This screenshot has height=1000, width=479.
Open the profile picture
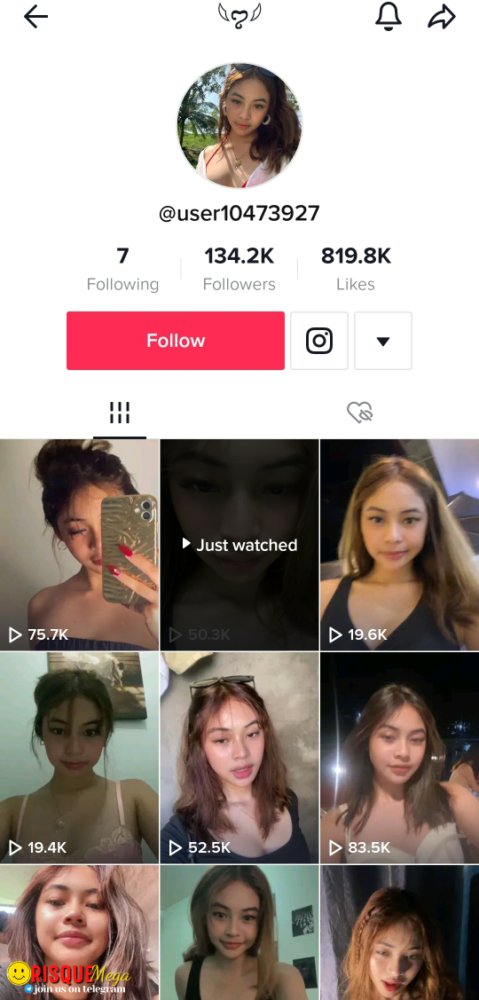click(x=239, y=126)
